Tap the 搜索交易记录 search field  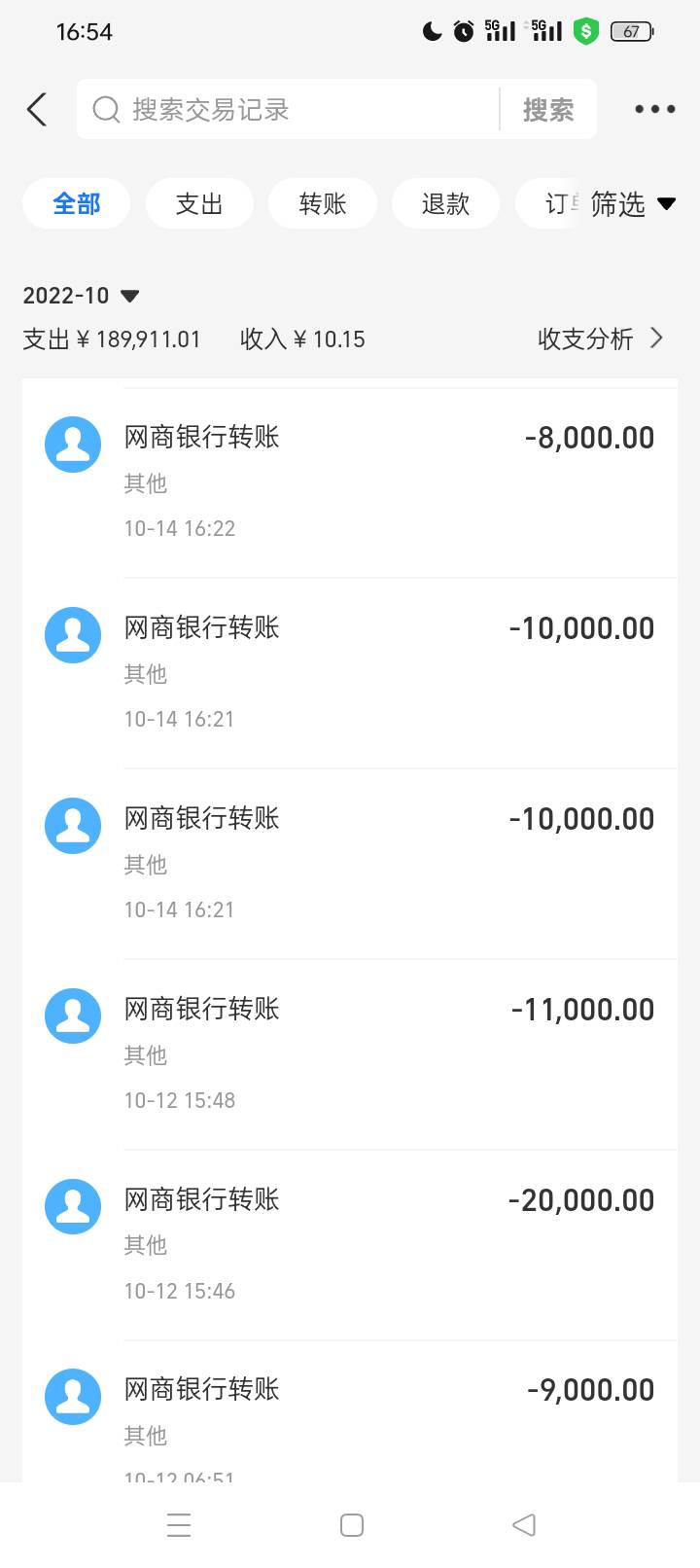click(288, 110)
